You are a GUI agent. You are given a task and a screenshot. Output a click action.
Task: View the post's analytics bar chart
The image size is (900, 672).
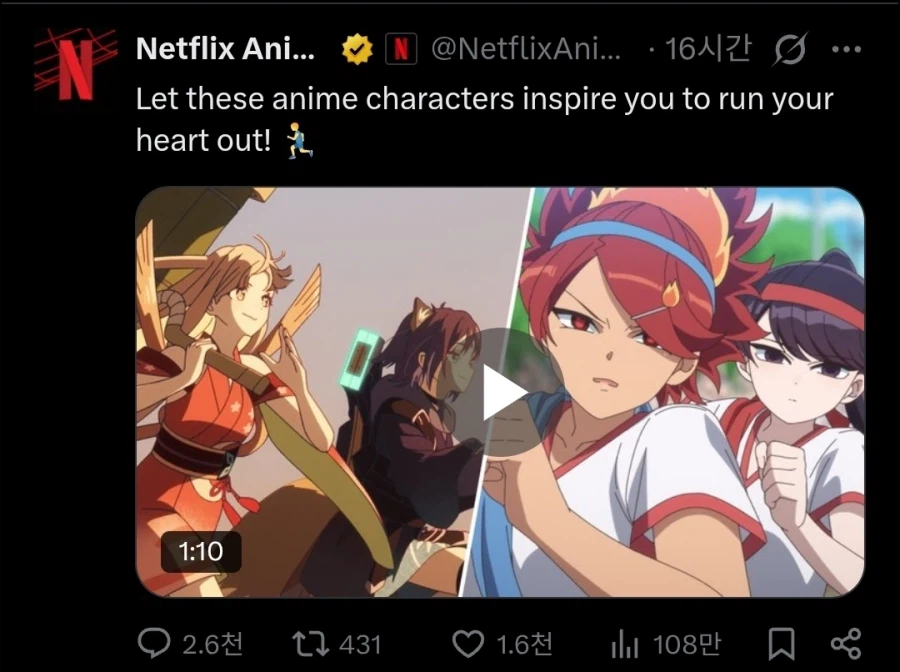click(625, 643)
